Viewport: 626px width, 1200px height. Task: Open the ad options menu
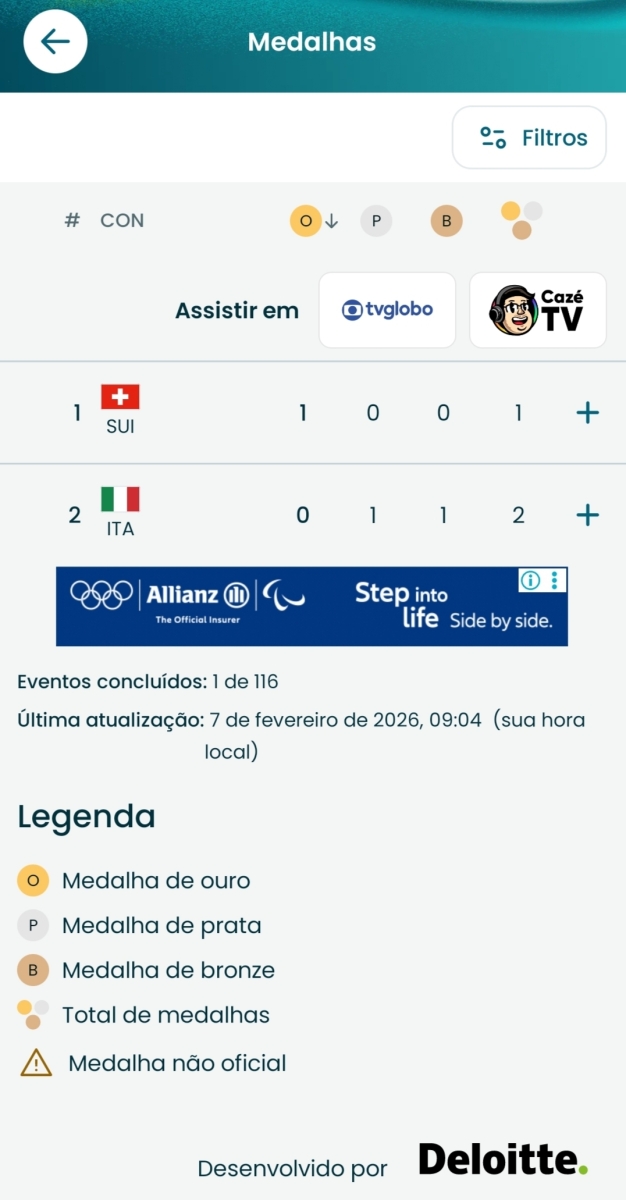pyautogui.click(x=556, y=581)
